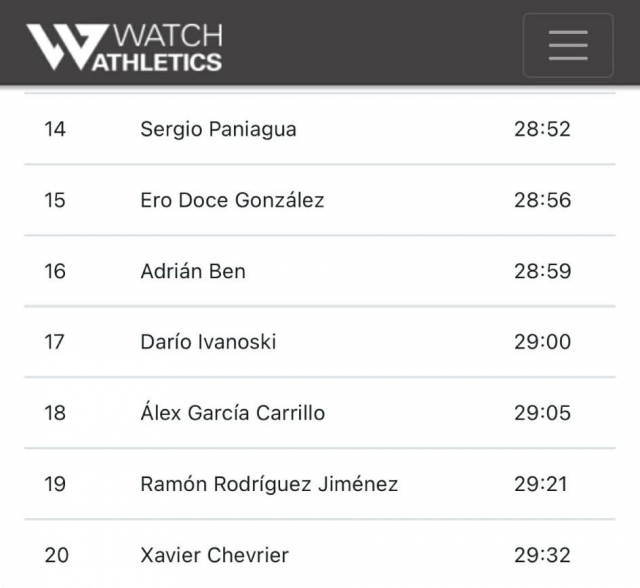Open the hamburger navigation menu
This screenshot has width=640, height=588.
[x=568, y=45]
